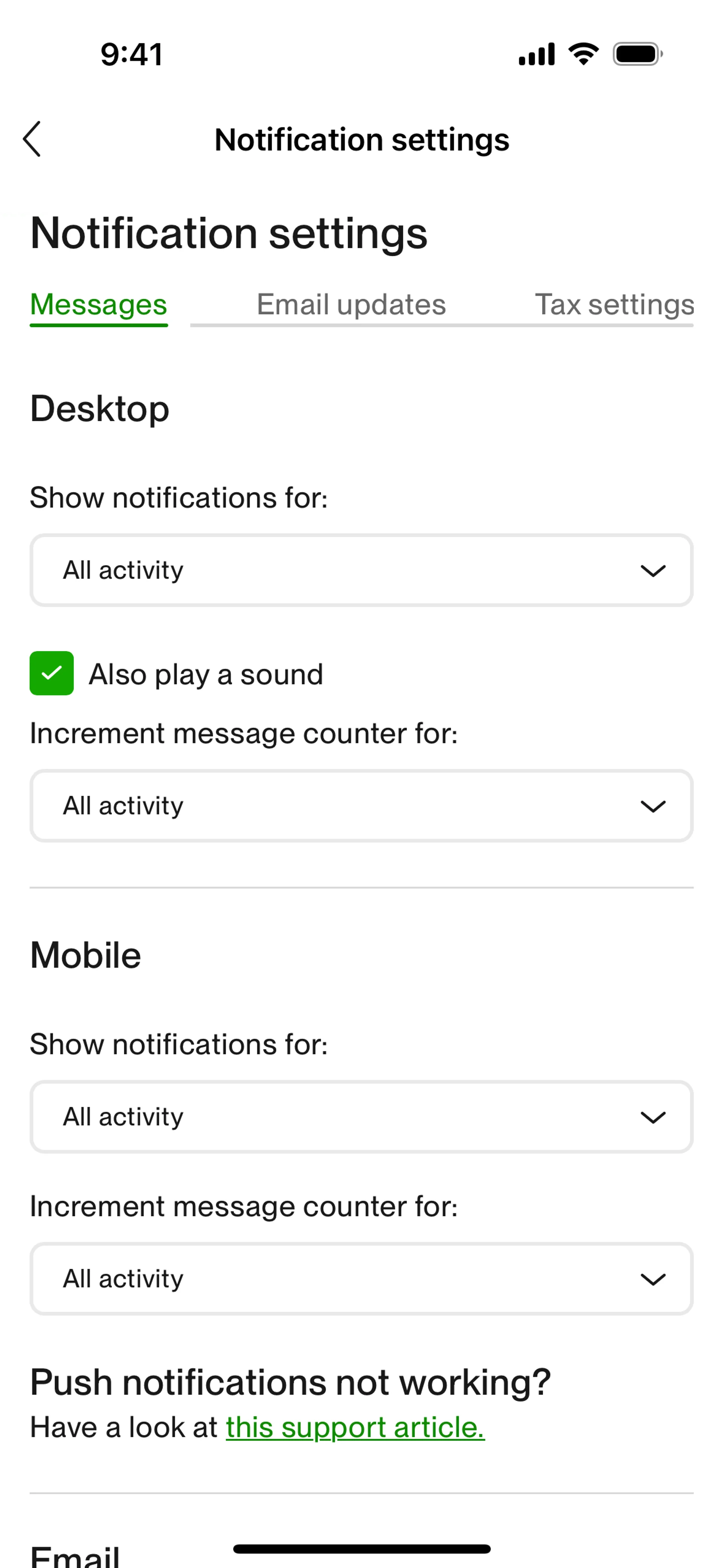Expand Desktop Increment message counter dropdown

point(361,806)
